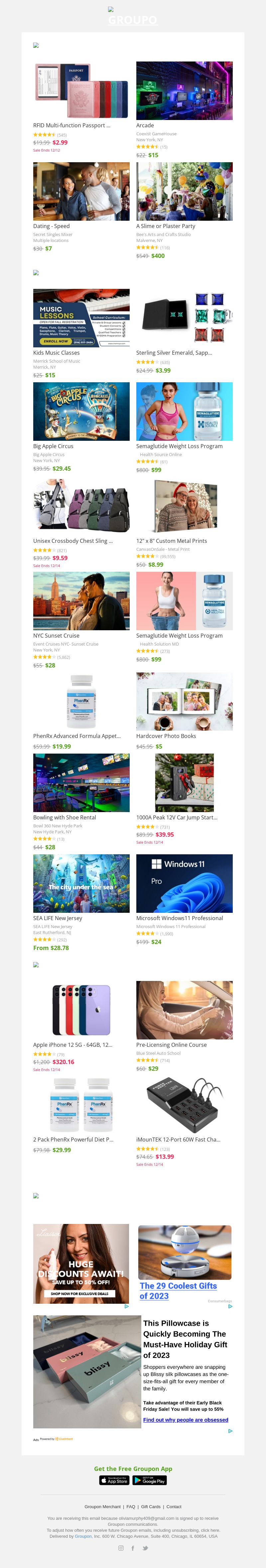Open the Big Apple Circus deal
Screen dimensions: 266x1568
coord(81,412)
